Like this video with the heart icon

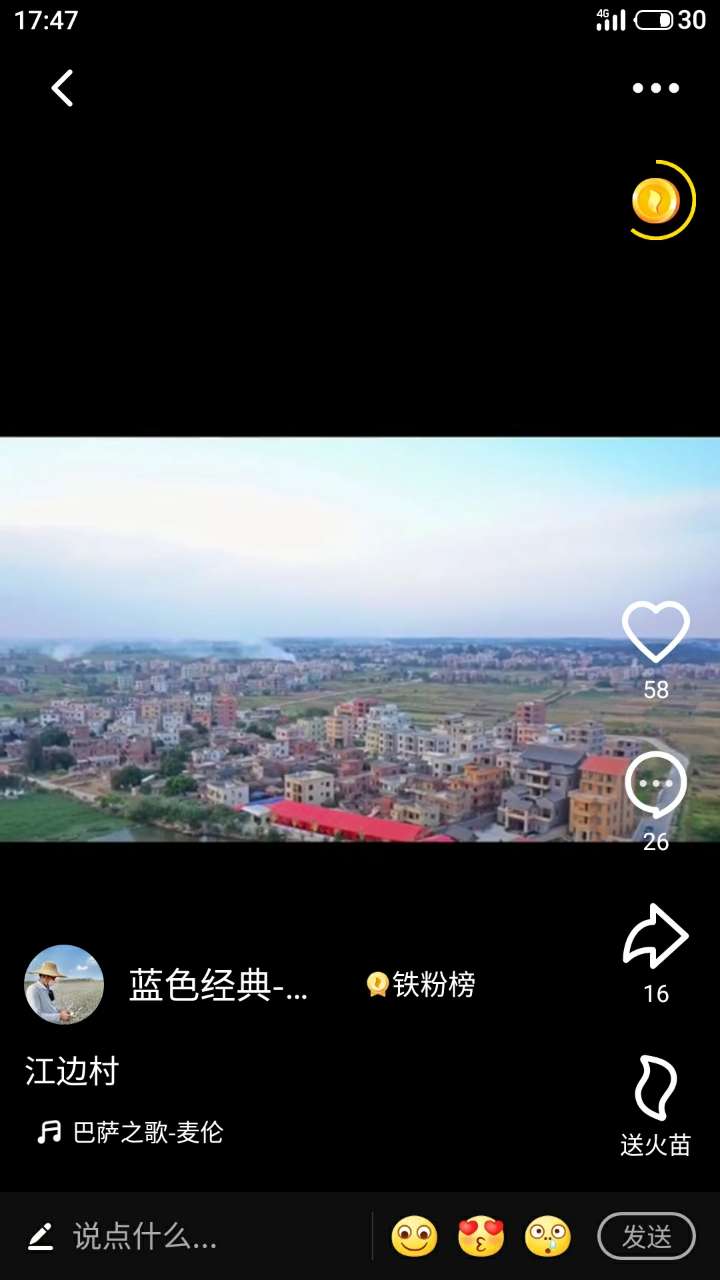(x=656, y=633)
